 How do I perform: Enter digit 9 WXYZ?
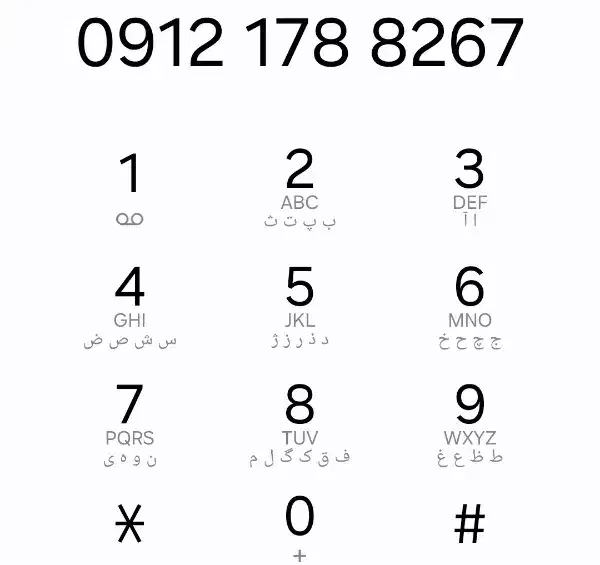point(470,422)
